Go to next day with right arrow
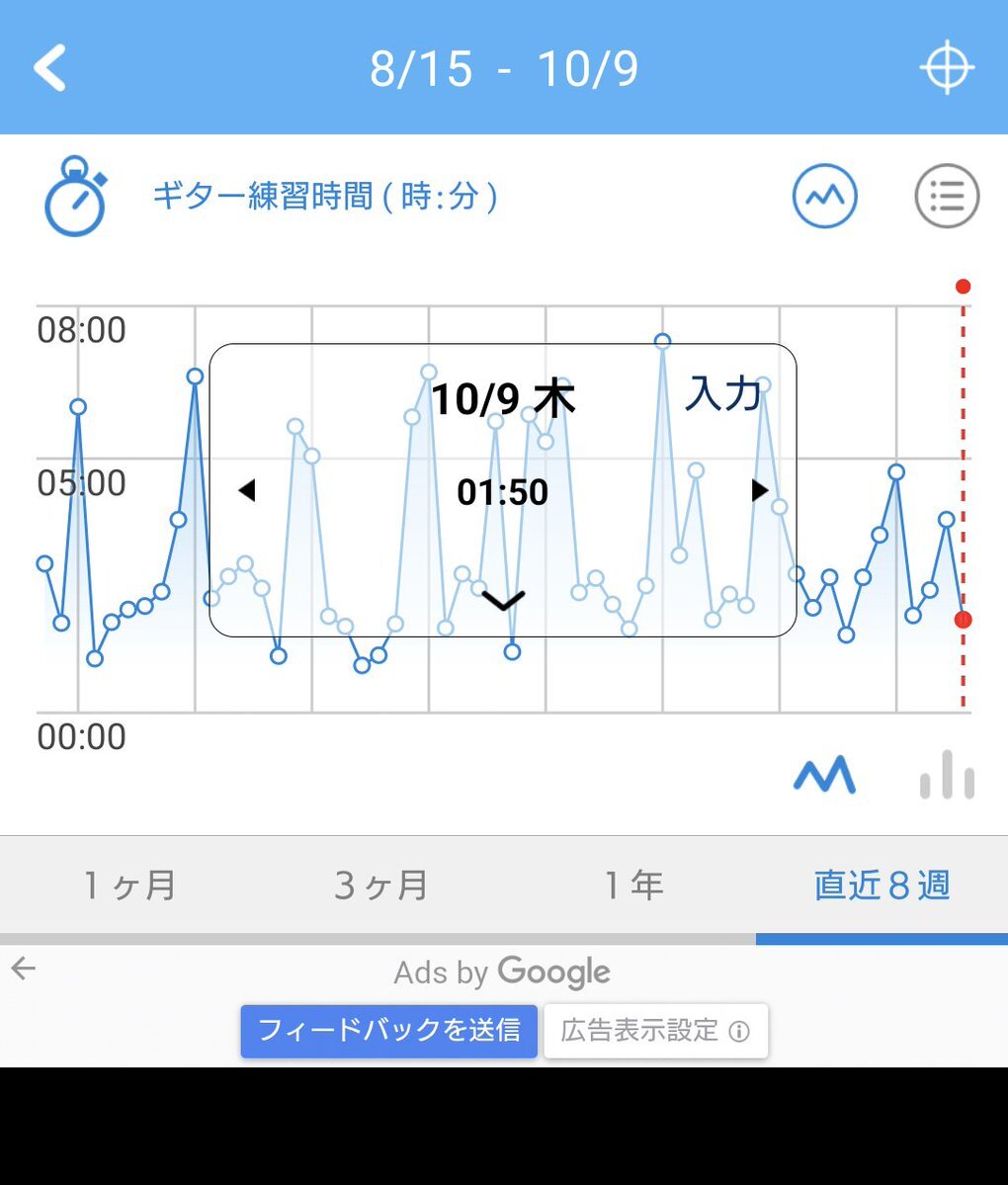 [759, 490]
